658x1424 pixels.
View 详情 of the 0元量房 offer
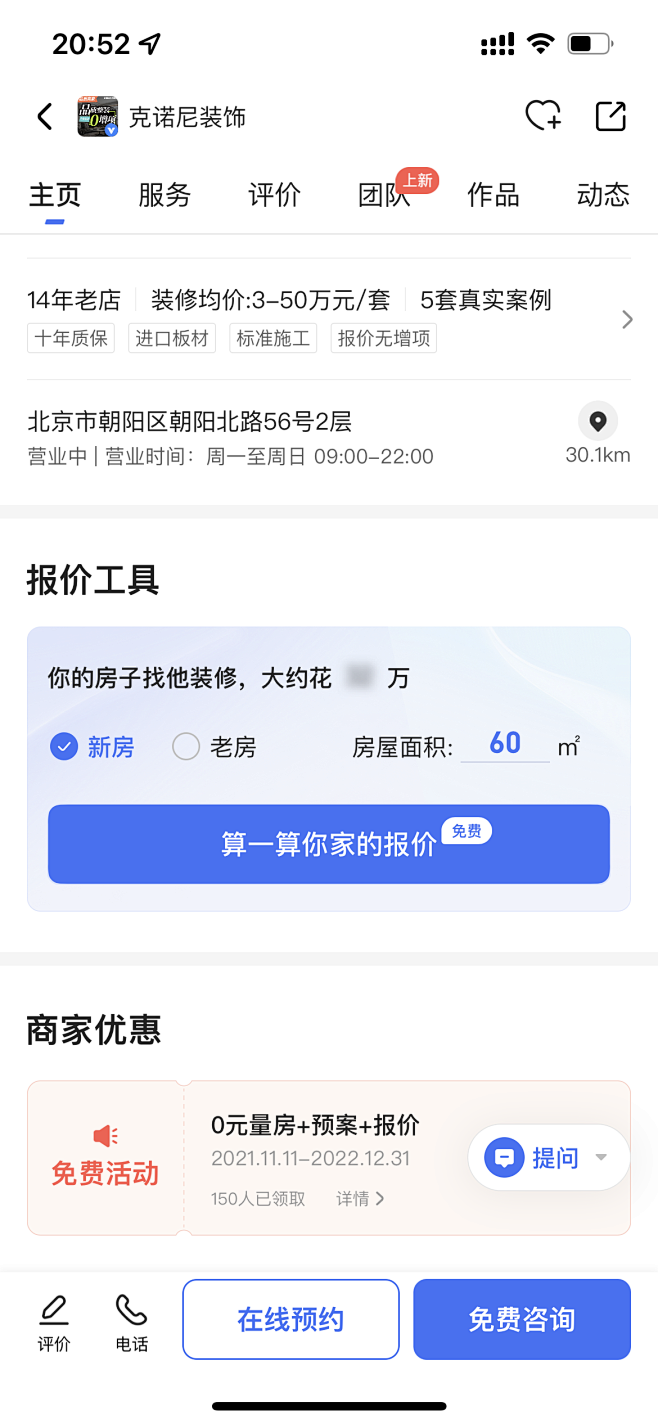(360, 1198)
